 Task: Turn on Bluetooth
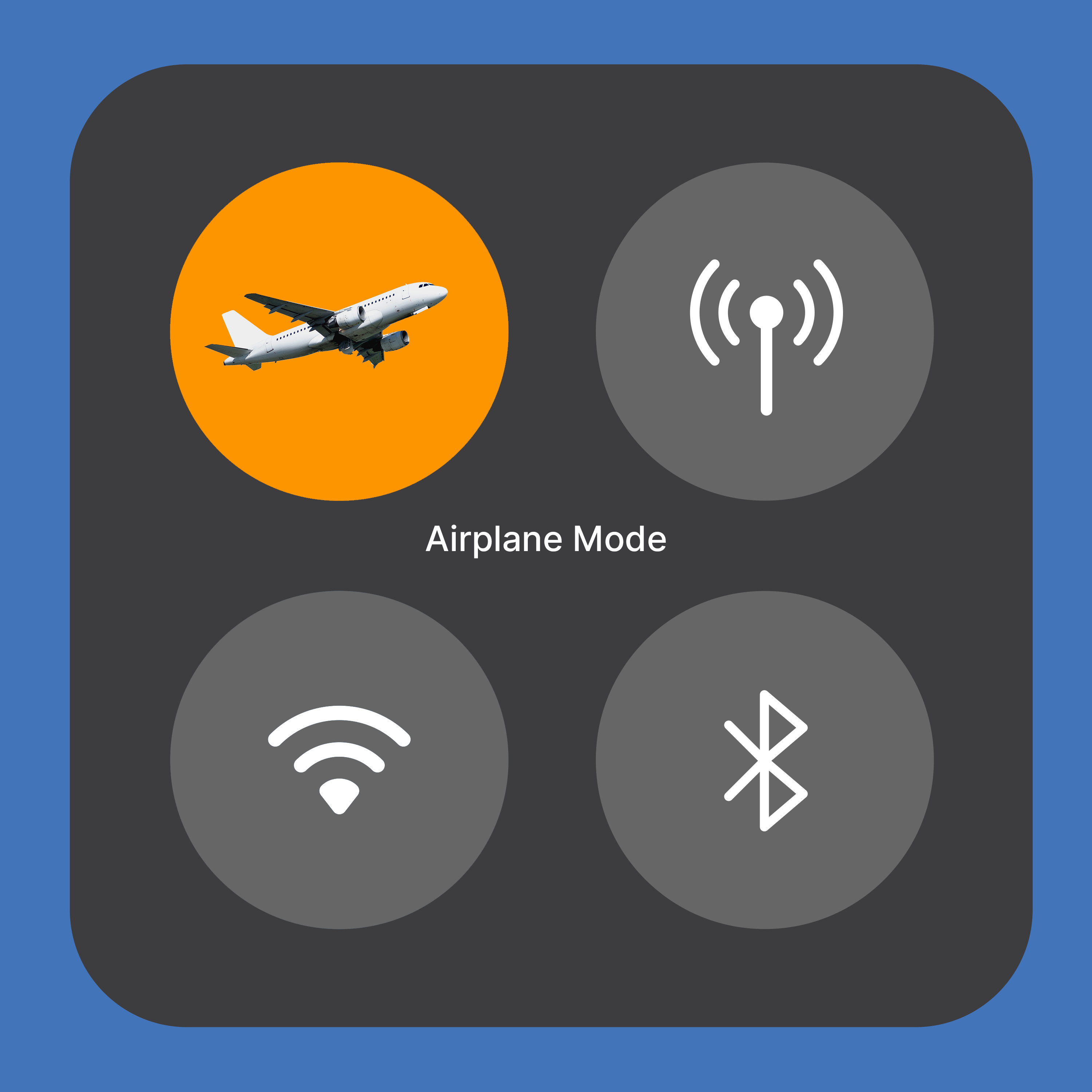coord(765,760)
